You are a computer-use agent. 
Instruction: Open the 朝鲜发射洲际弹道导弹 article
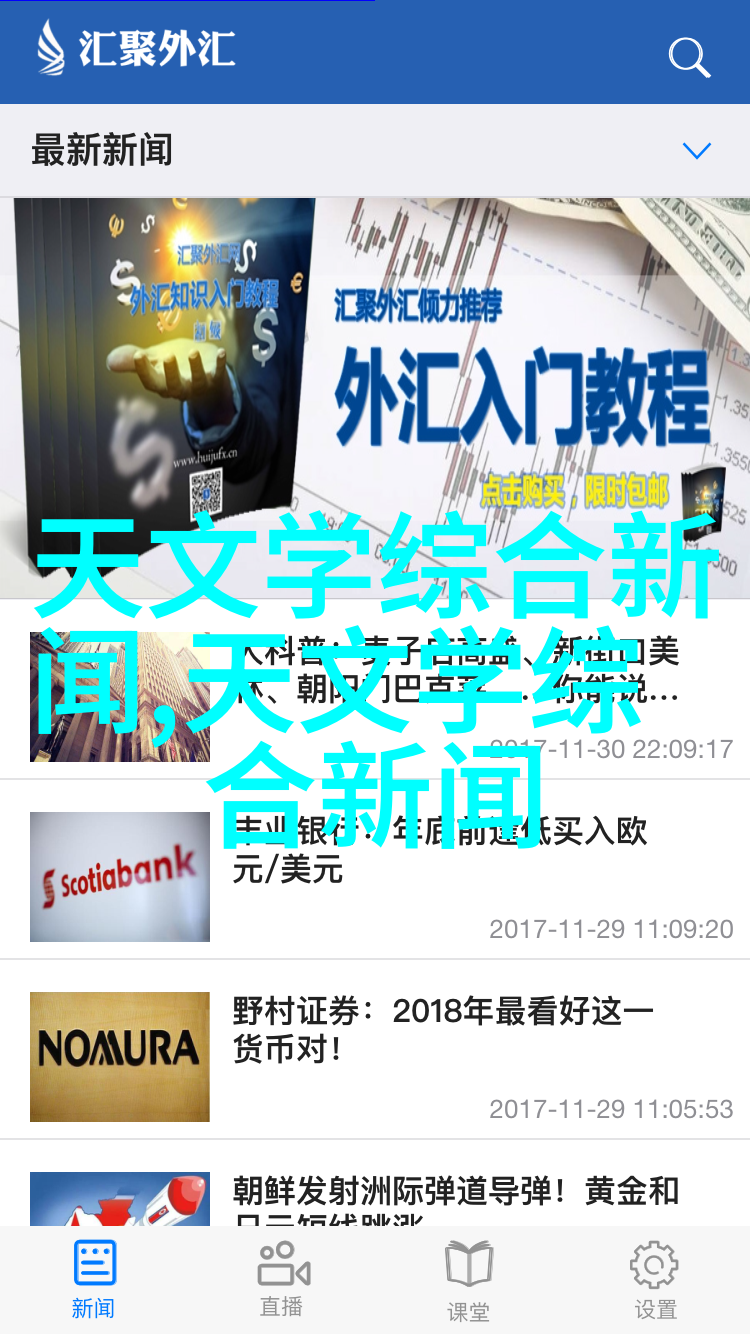(456, 1192)
